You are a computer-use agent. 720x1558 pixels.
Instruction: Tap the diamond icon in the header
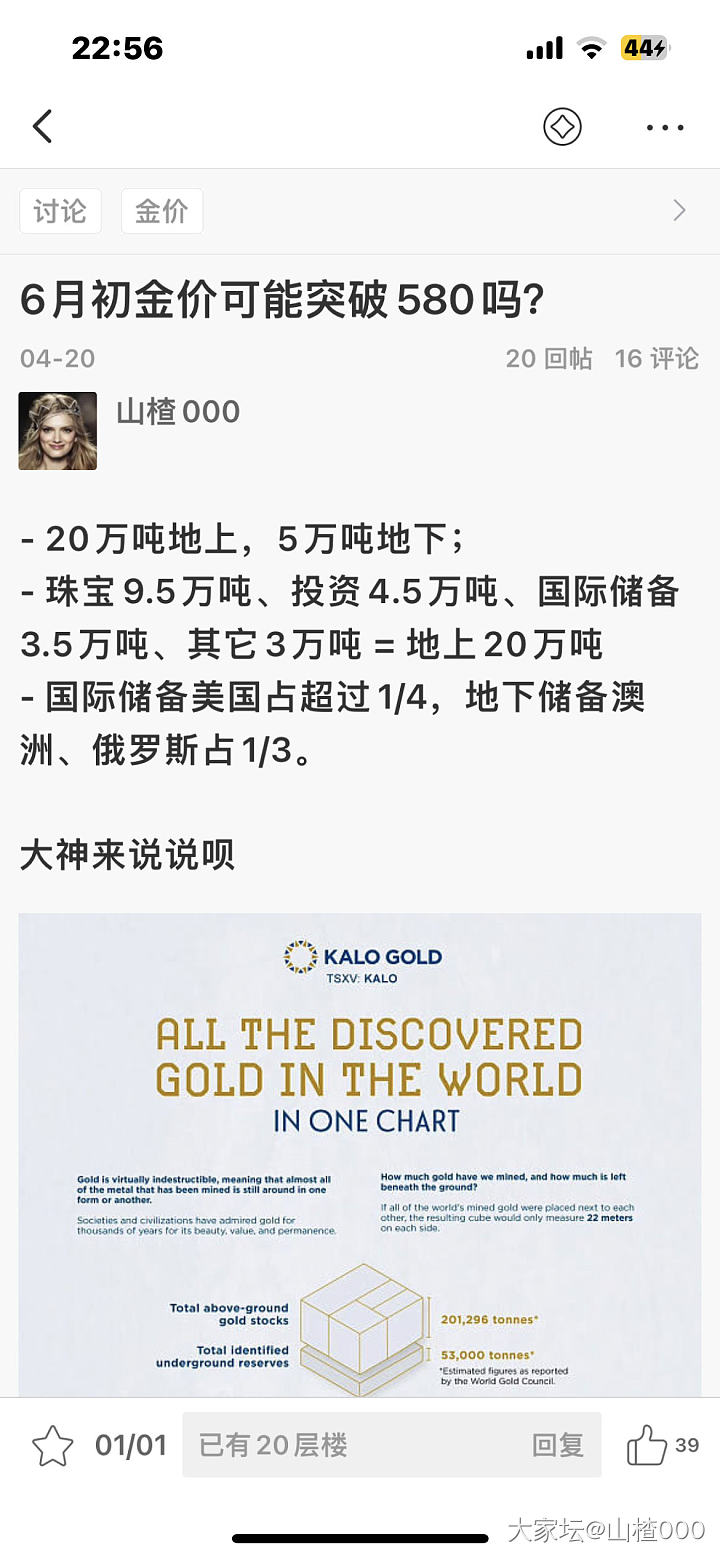(x=562, y=127)
